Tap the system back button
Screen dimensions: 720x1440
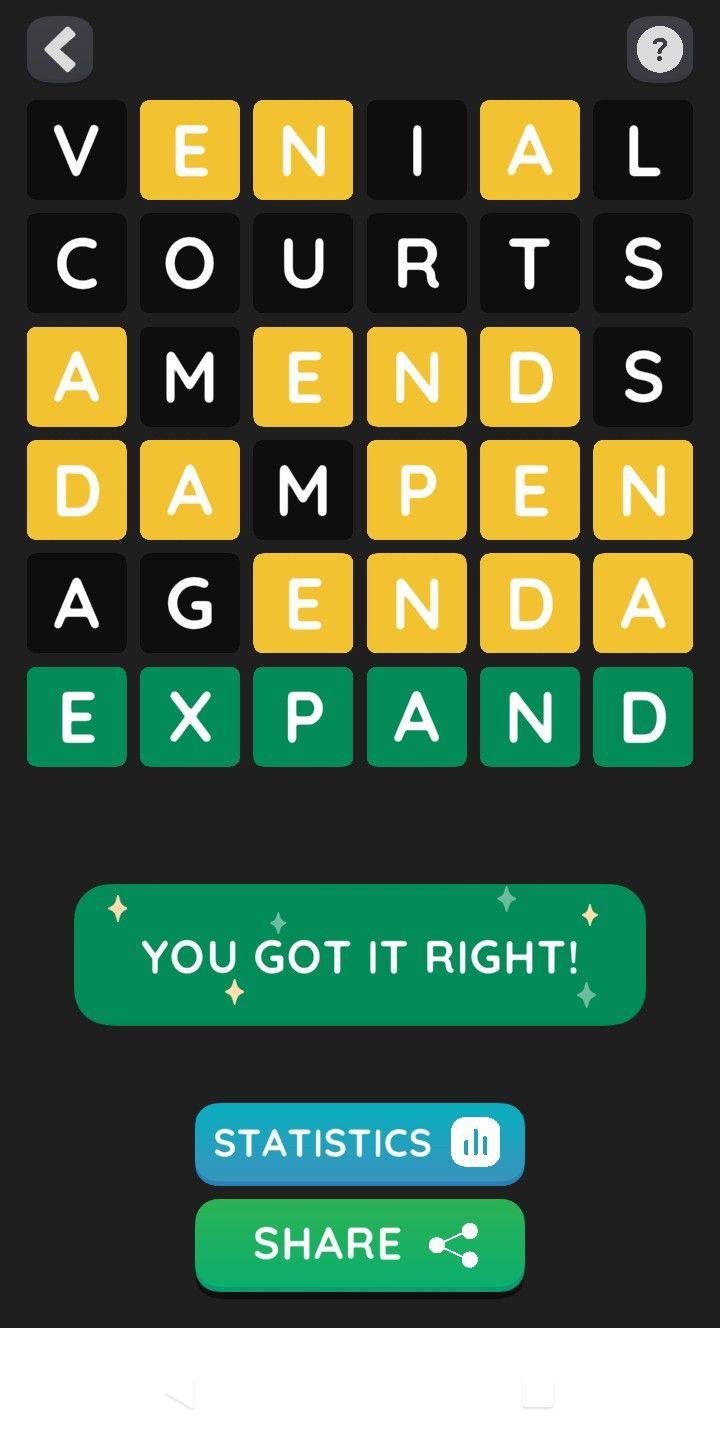180,1392
